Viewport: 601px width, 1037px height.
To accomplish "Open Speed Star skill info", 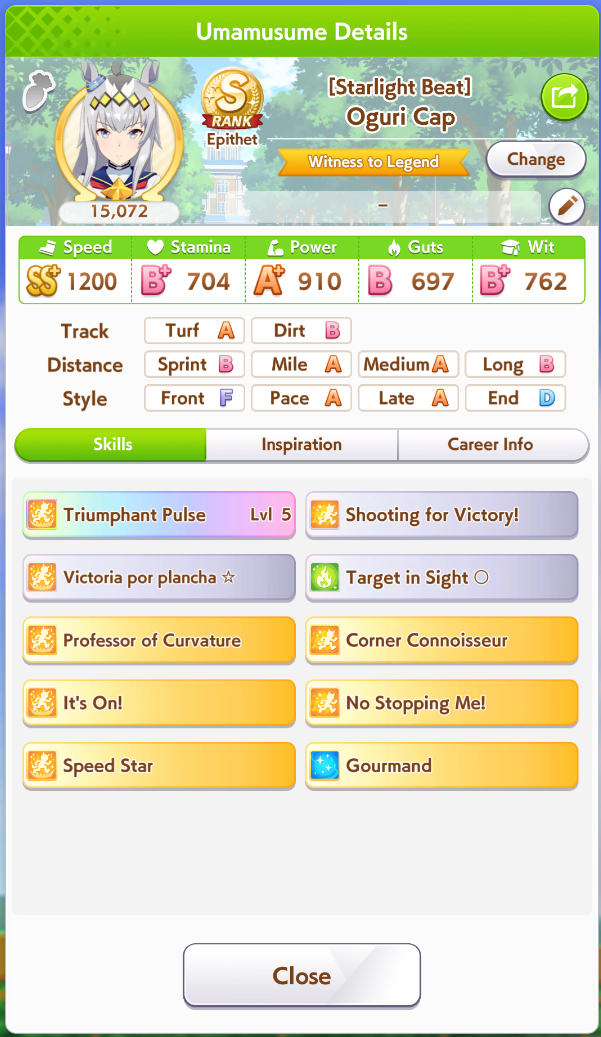I will 159,766.
